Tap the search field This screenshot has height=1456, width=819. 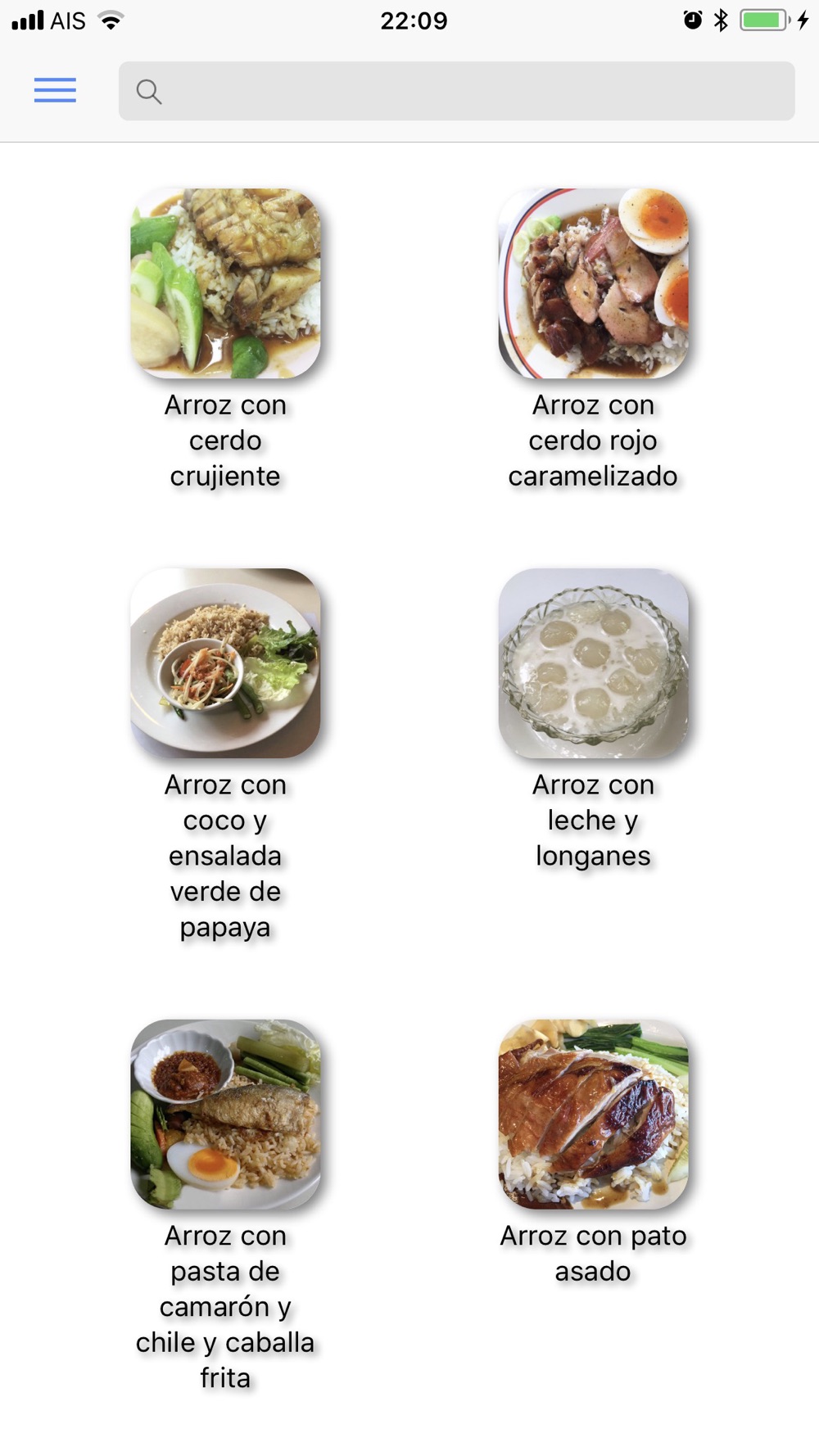point(456,91)
